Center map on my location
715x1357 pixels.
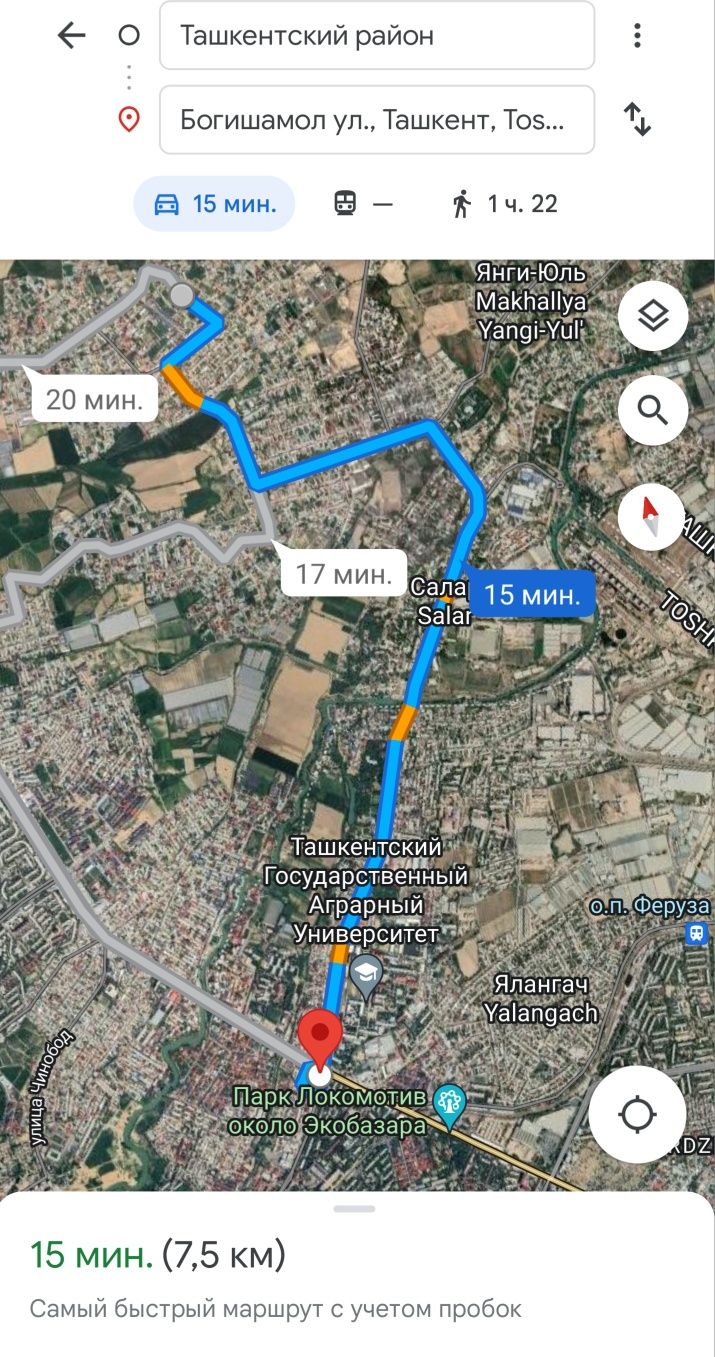click(x=637, y=1113)
